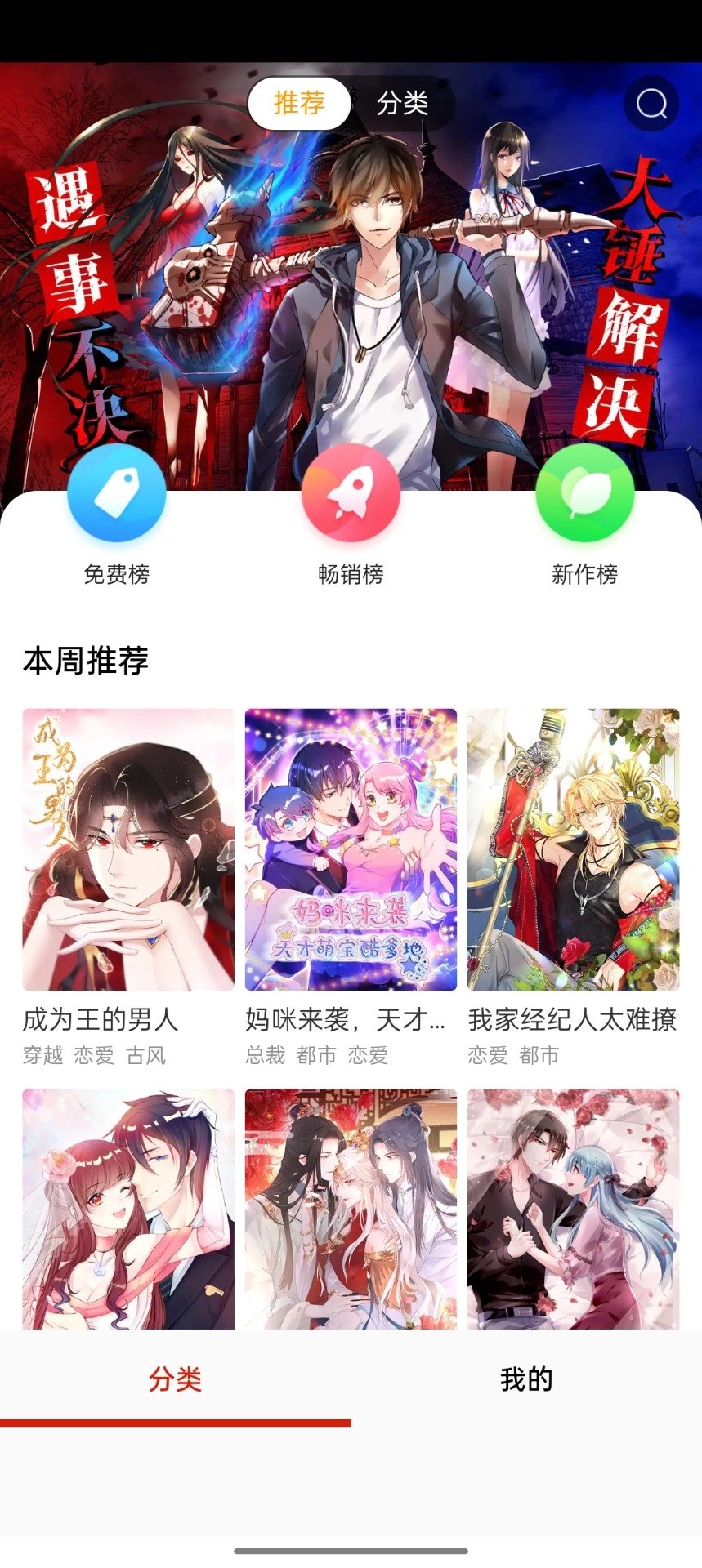Open 我家经纪人太难撩 comic
702x1568 pixels.
[574, 849]
